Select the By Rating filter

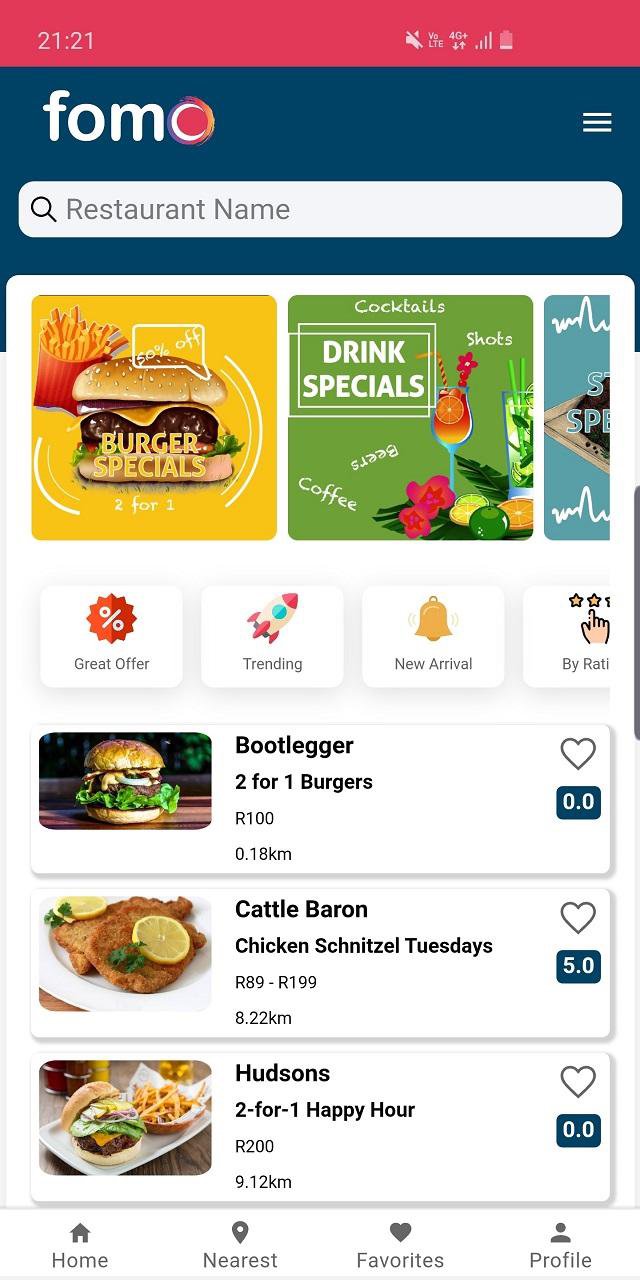[583, 636]
